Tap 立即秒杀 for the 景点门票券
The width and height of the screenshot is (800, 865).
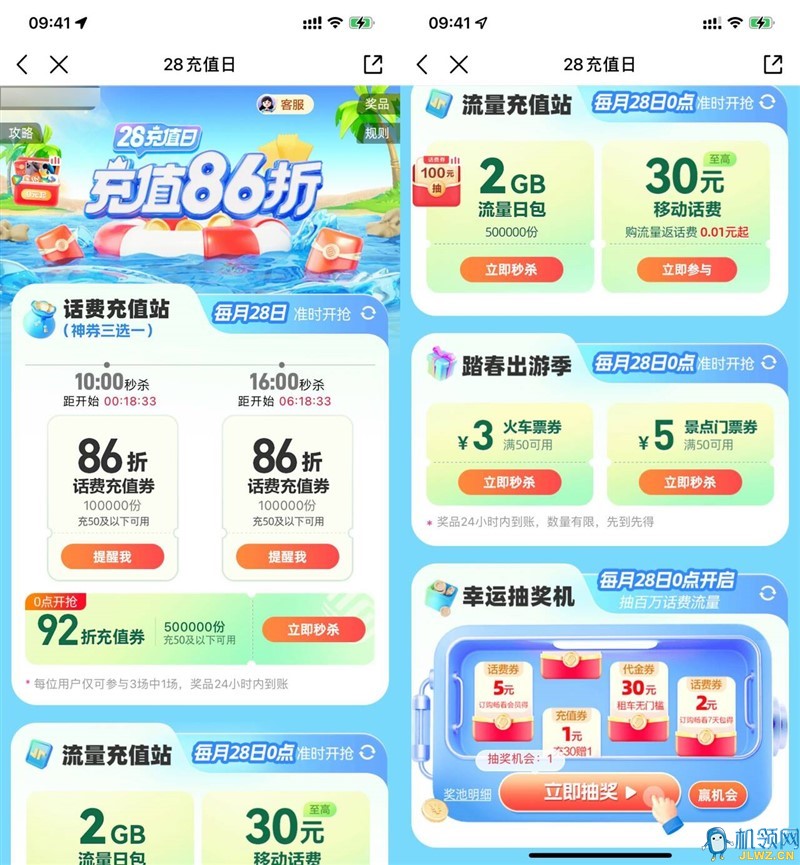pos(690,482)
